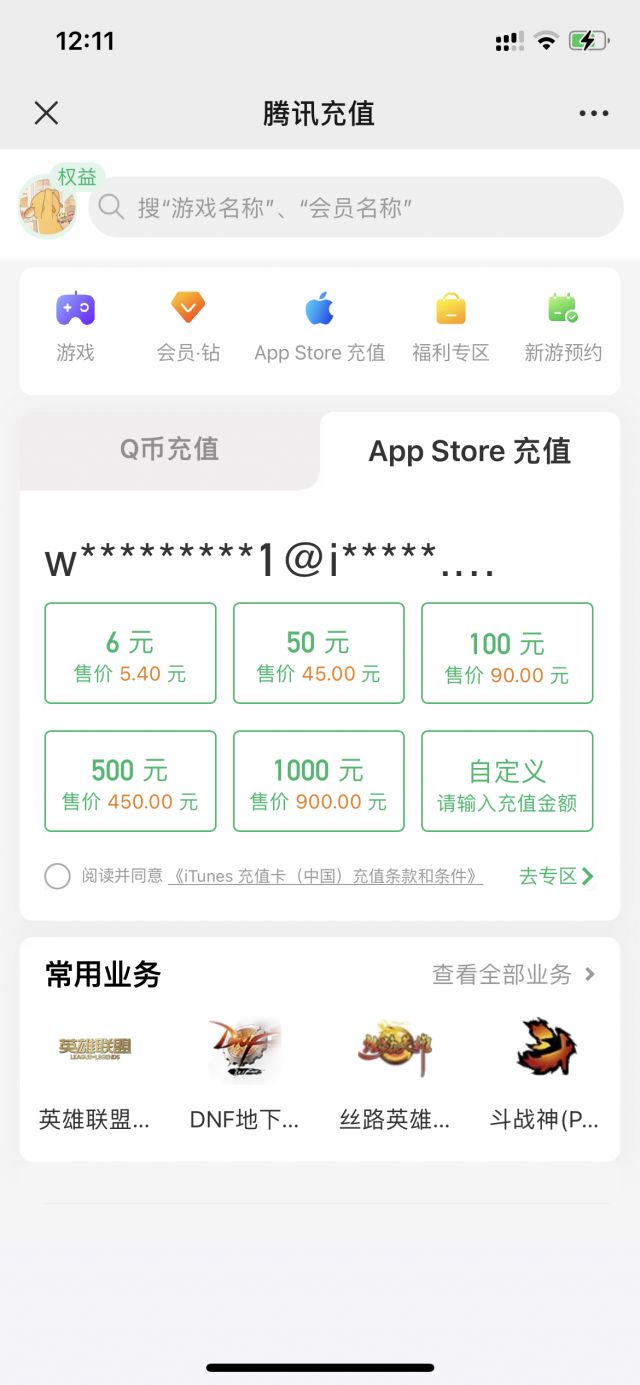The height and width of the screenshot is (1385, 640).
Task: Open the three-dot more options menu
Action: click(x=594, y=113)
